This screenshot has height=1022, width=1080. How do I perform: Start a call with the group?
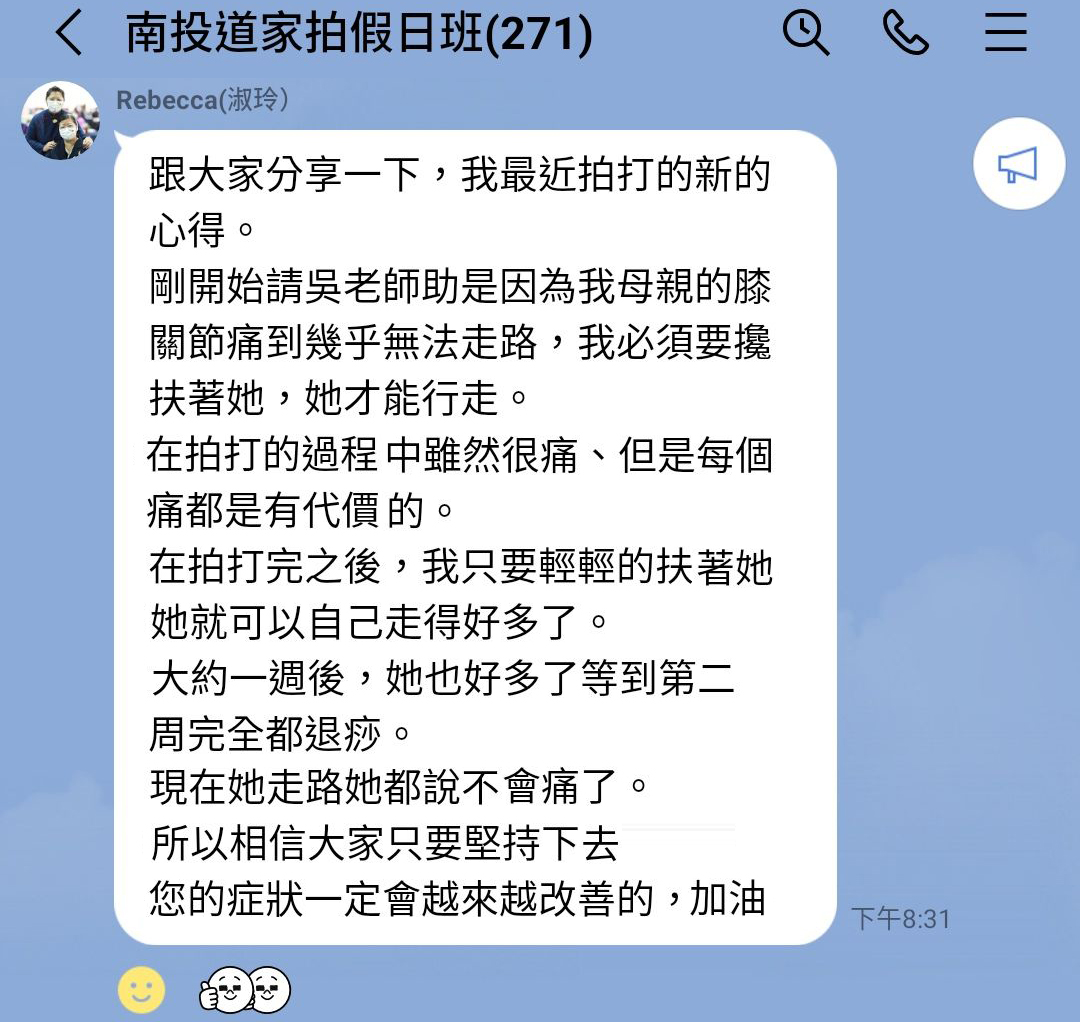[x=906, y=34]
